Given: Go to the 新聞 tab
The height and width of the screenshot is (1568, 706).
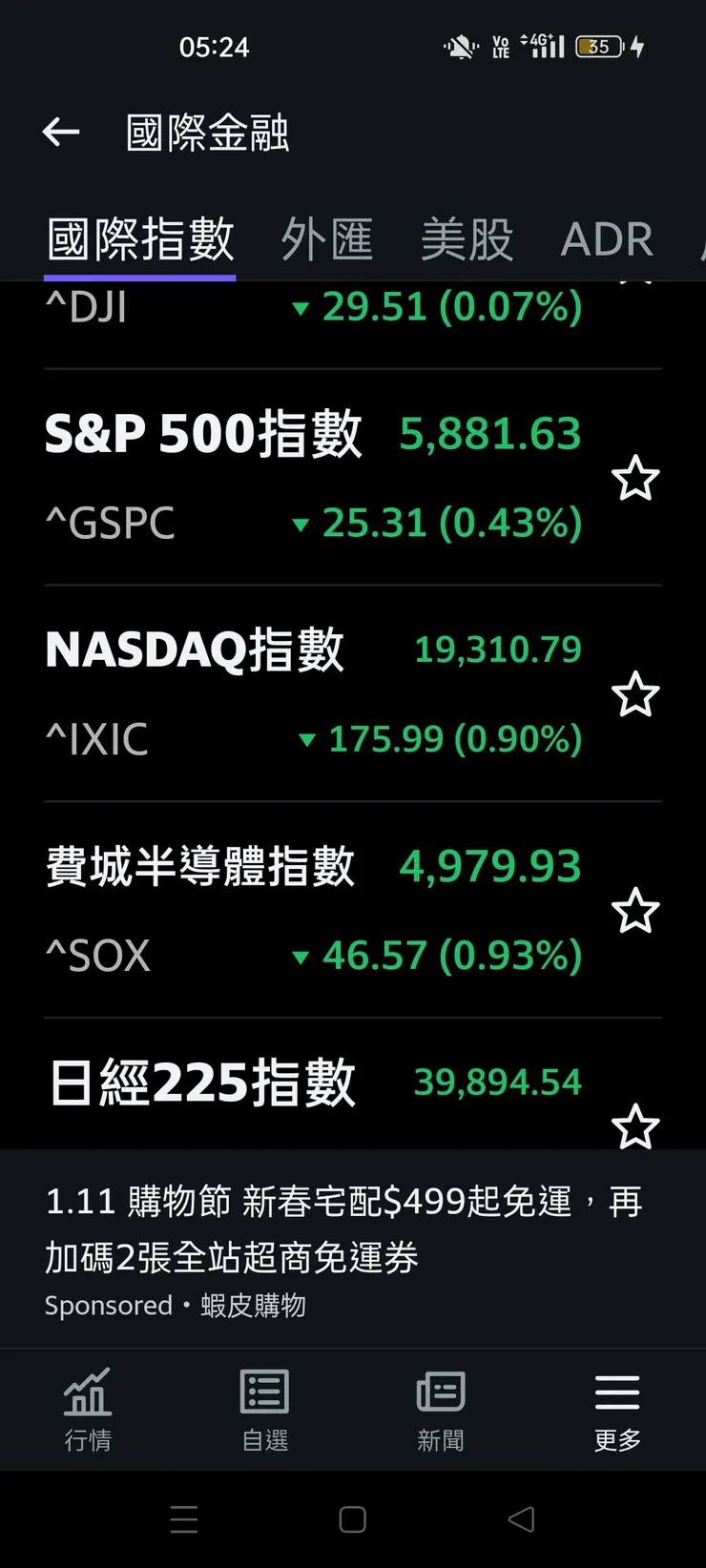Looking at the screenshot, I should click(x=441, y=1409).
